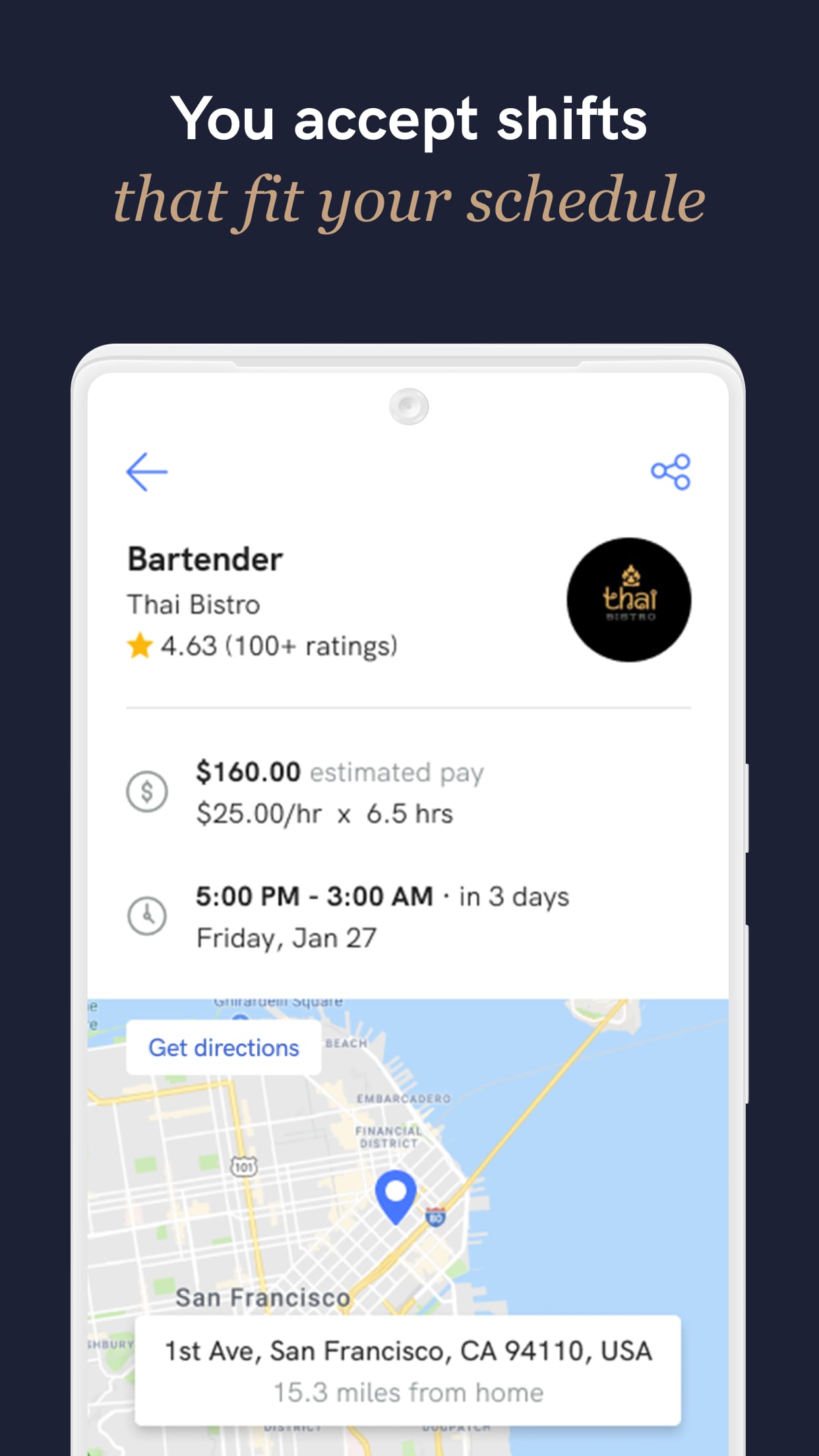Select Thai Bistro restaurant name

[193, 605]
